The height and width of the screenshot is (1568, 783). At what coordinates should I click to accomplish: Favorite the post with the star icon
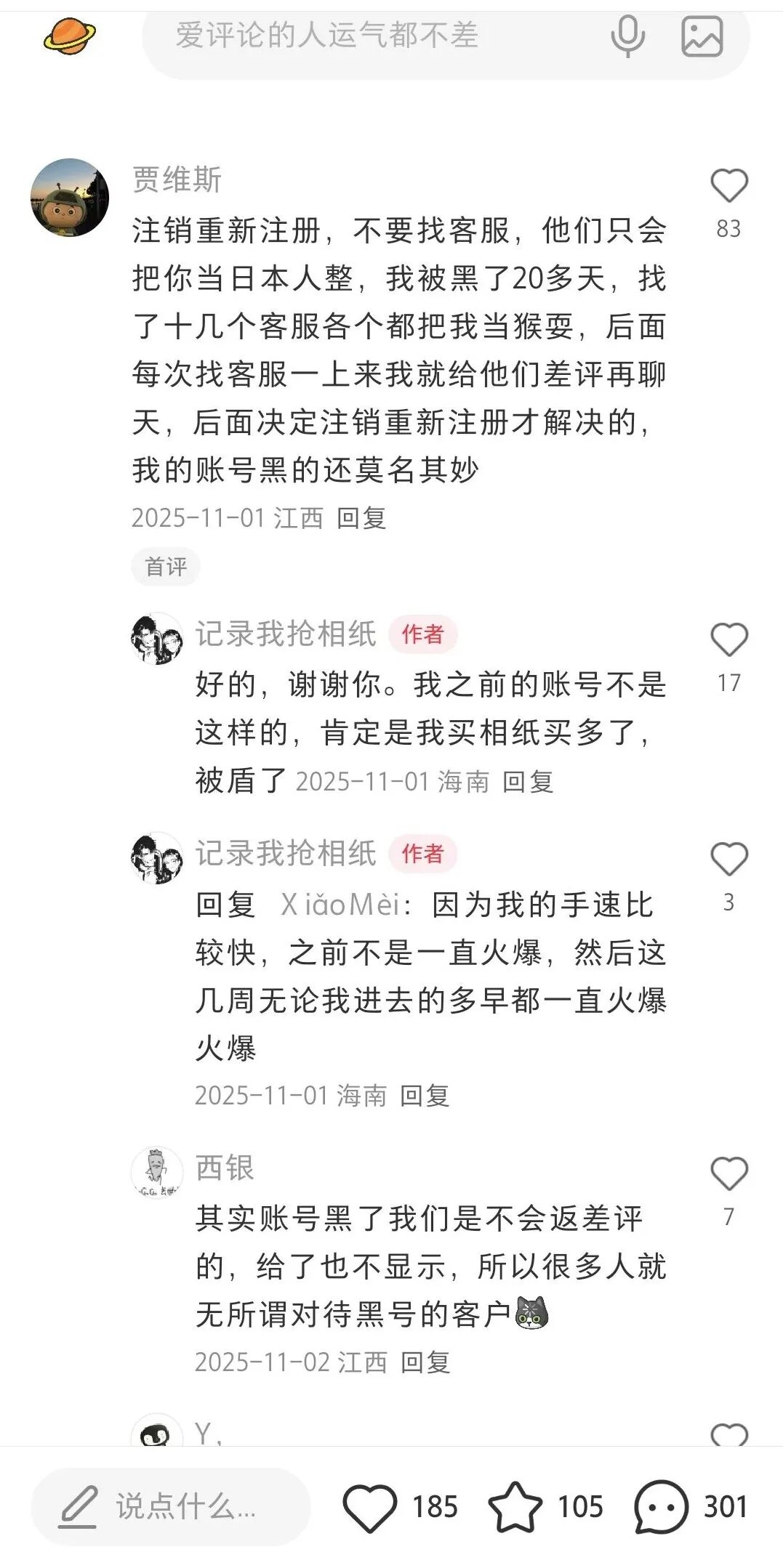[x=515, y=1507]
